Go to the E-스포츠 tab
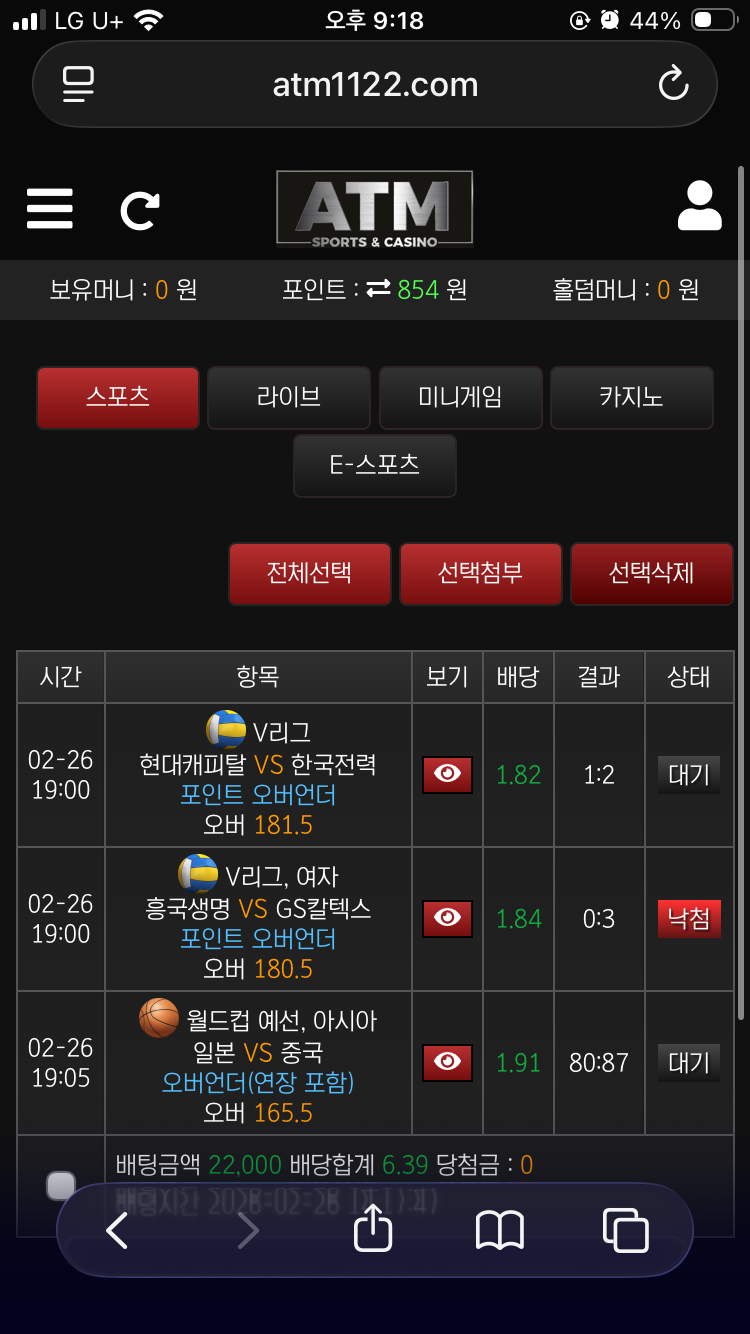Viewport: 750px width, 1334px height. 374,465
